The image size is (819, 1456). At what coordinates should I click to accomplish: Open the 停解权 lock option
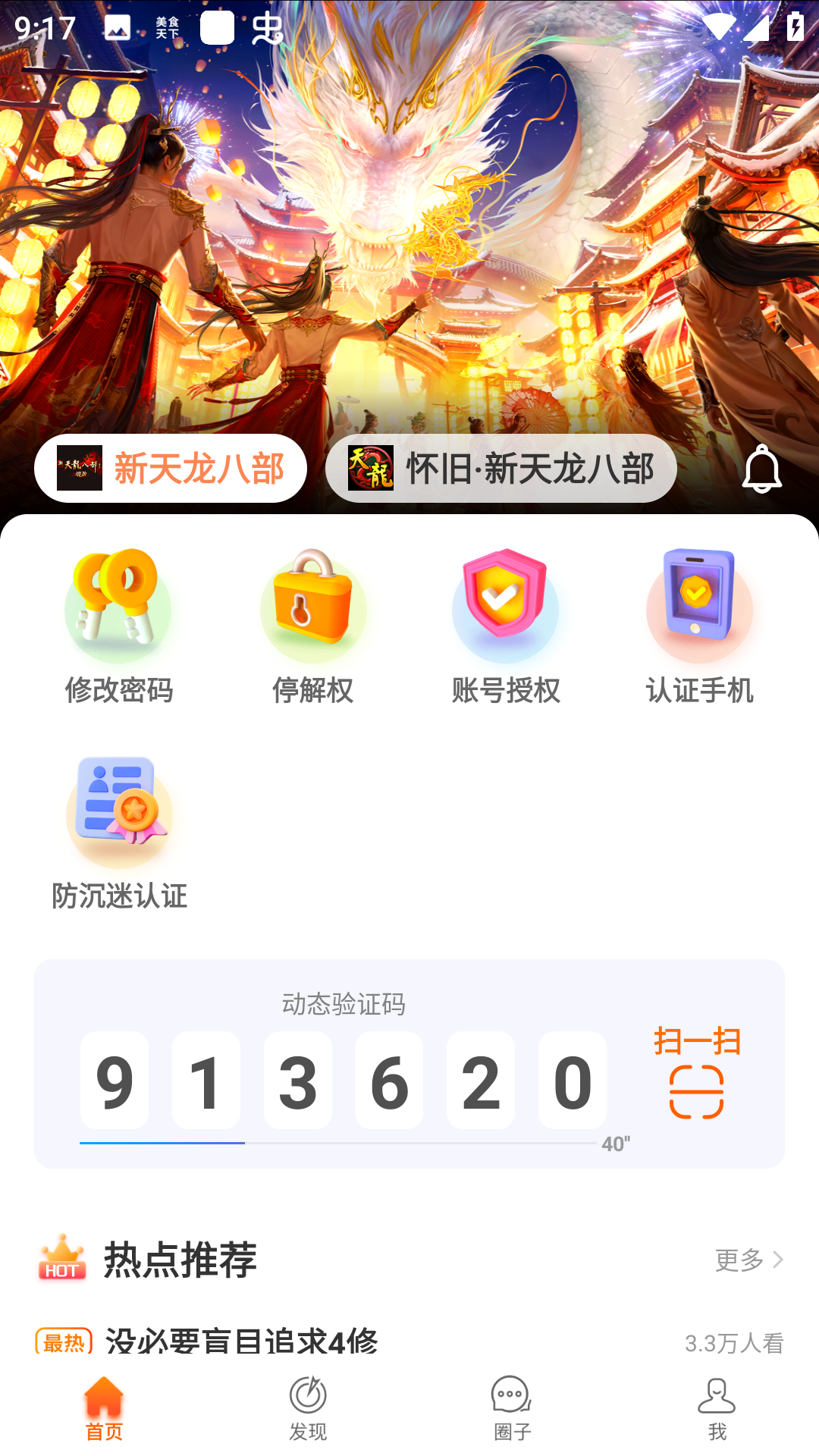pos(312,626)
